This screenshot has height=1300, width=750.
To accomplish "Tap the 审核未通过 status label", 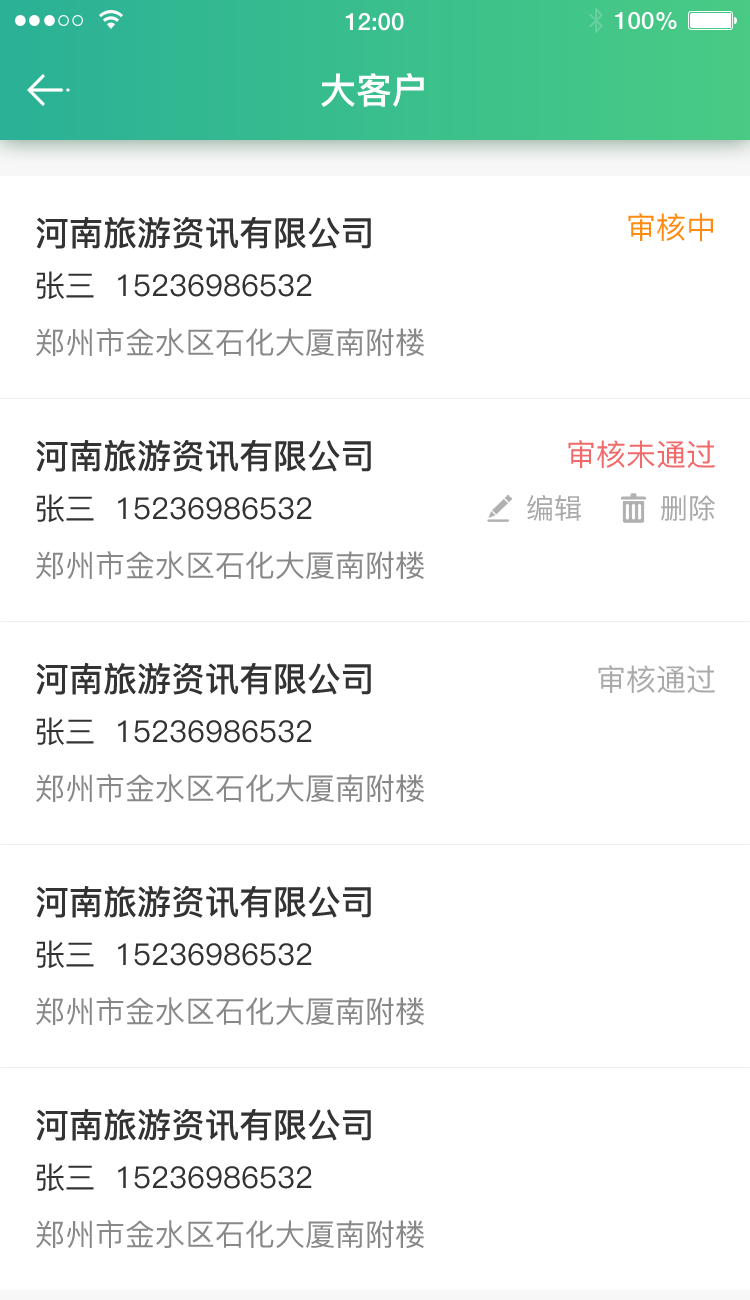I will point(641,455).
